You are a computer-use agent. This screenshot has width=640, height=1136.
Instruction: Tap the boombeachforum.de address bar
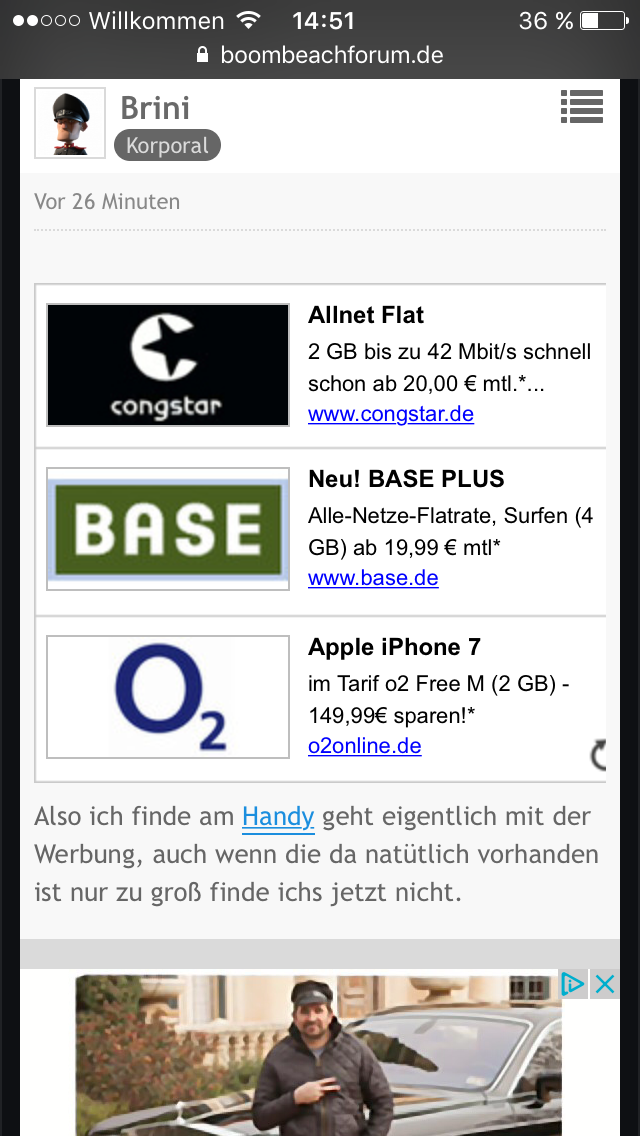320,54
